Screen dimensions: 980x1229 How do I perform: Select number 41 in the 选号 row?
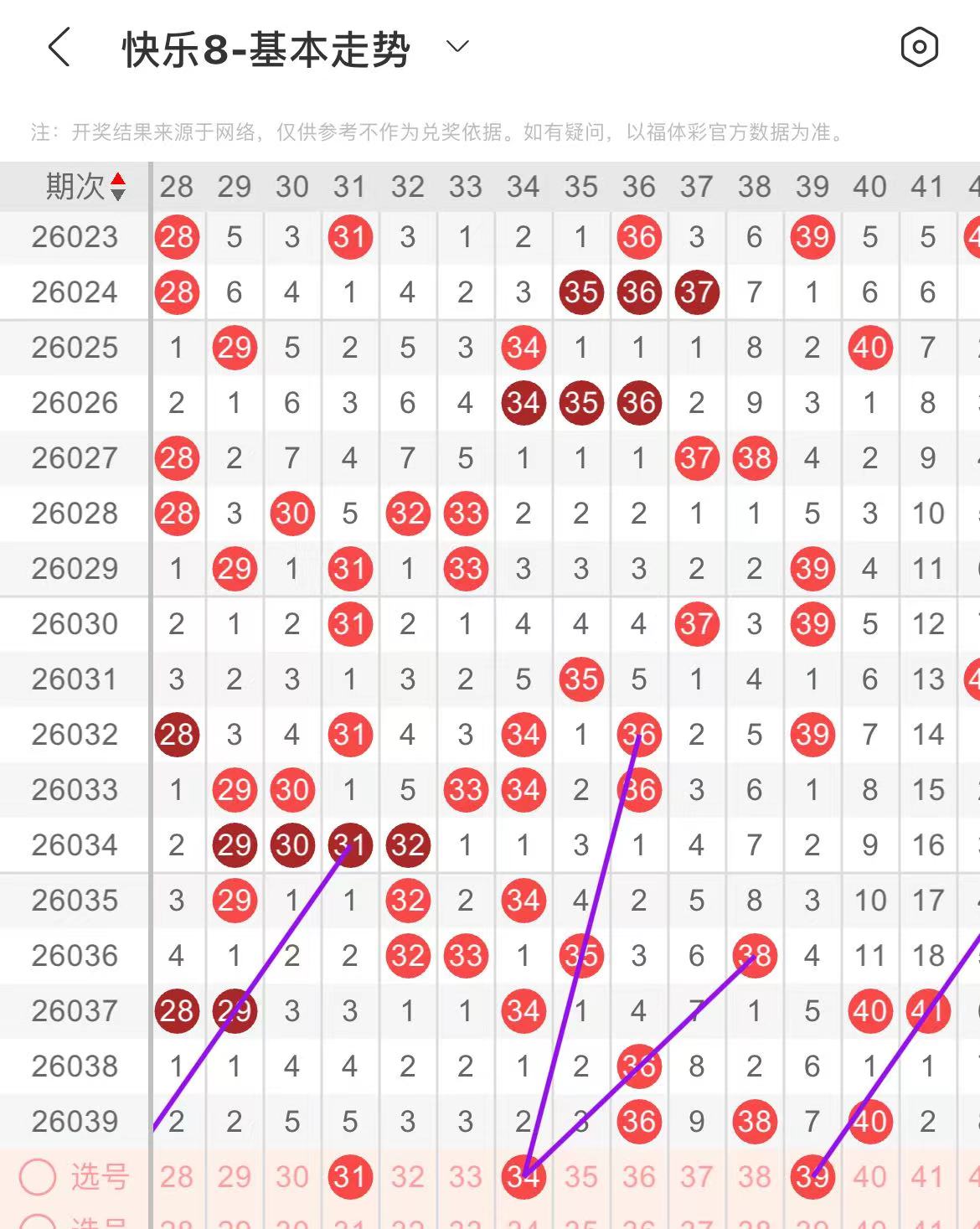coord(928,1177)
